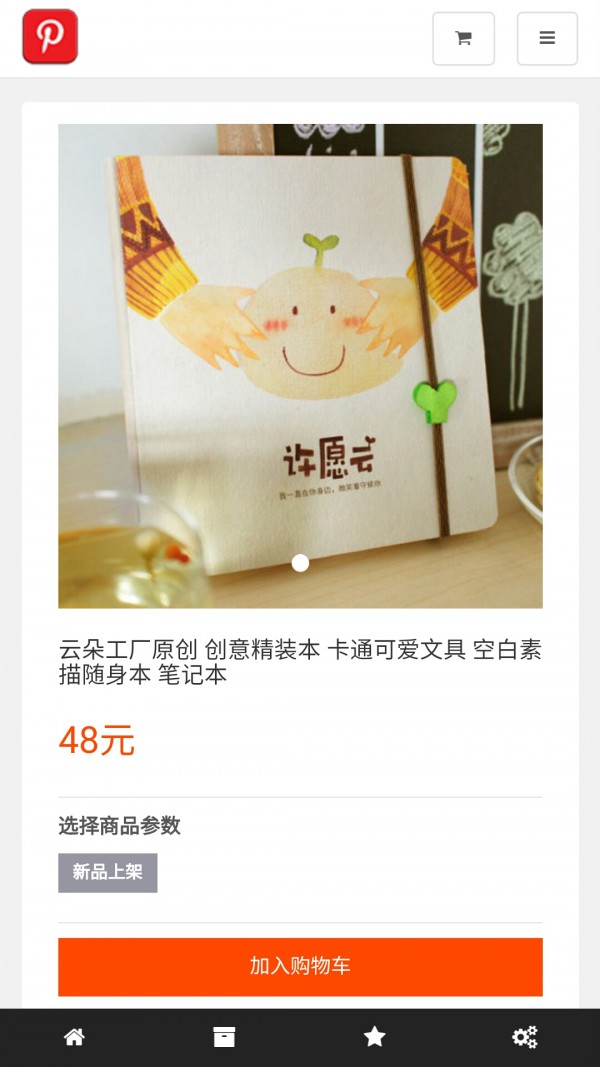Switch to the archive box tab

coord(224,1037)
